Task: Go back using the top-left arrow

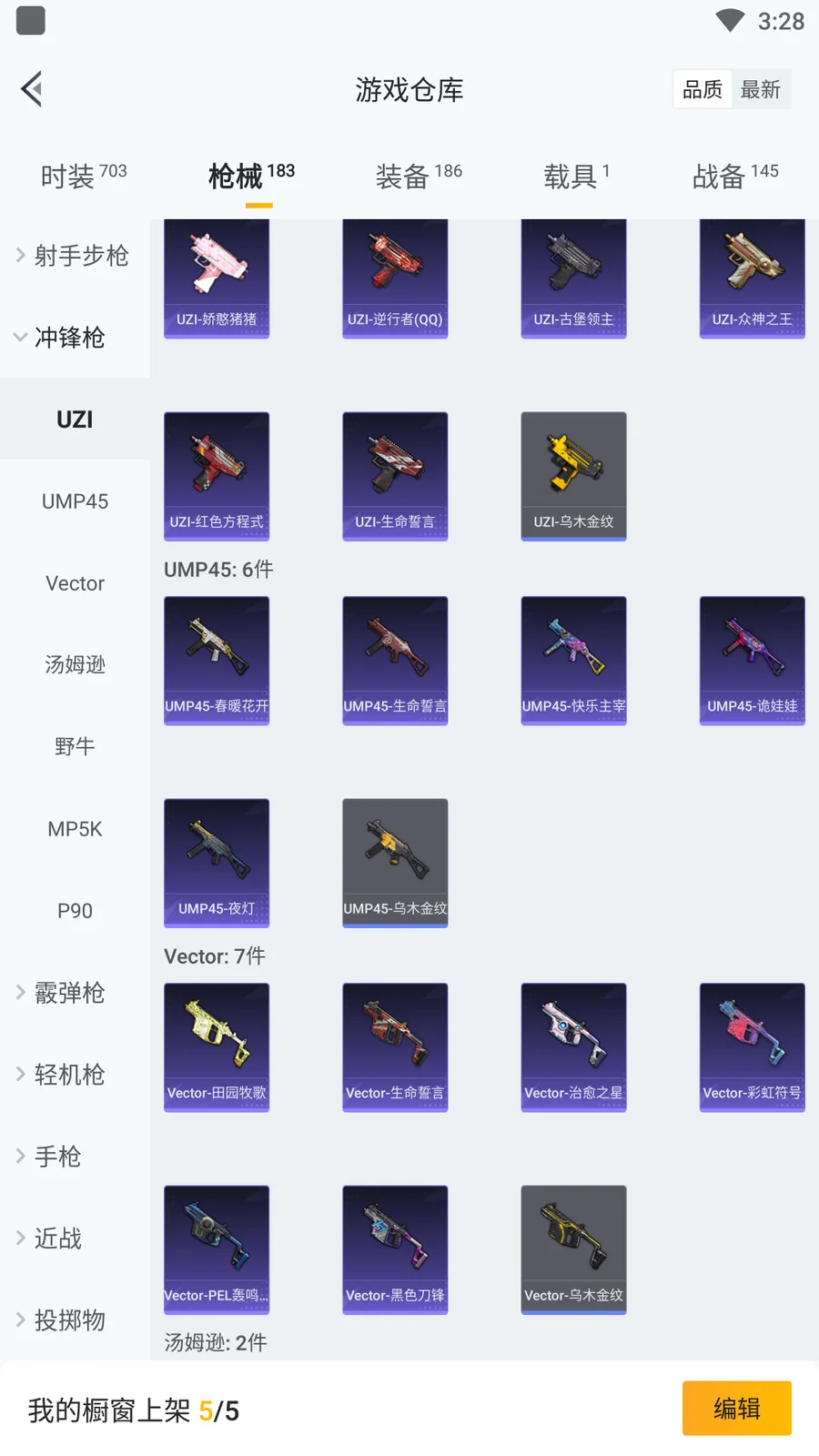Action: [33, 89]
